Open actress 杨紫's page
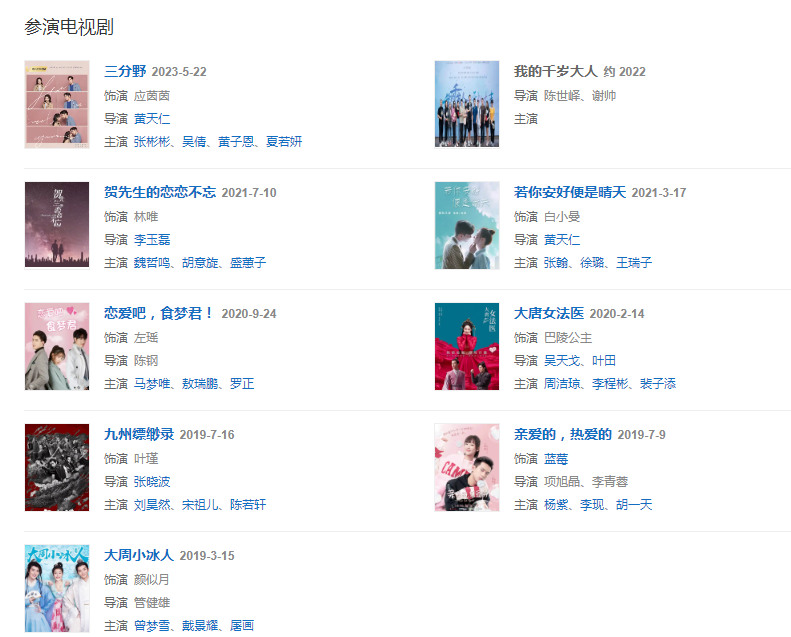791x637 pixels. 555,505
